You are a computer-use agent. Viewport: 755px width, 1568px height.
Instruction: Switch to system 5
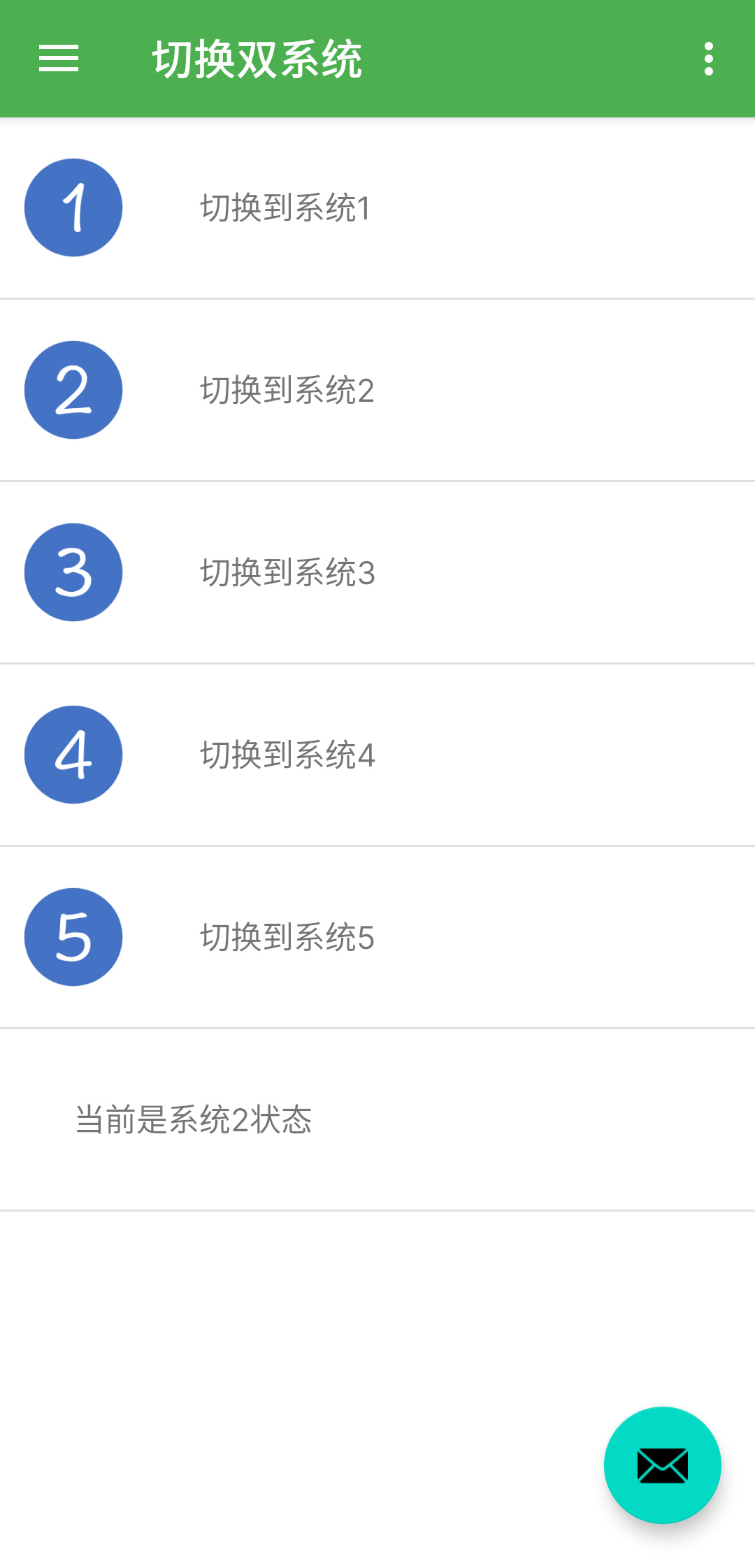(x=287, y=936)
